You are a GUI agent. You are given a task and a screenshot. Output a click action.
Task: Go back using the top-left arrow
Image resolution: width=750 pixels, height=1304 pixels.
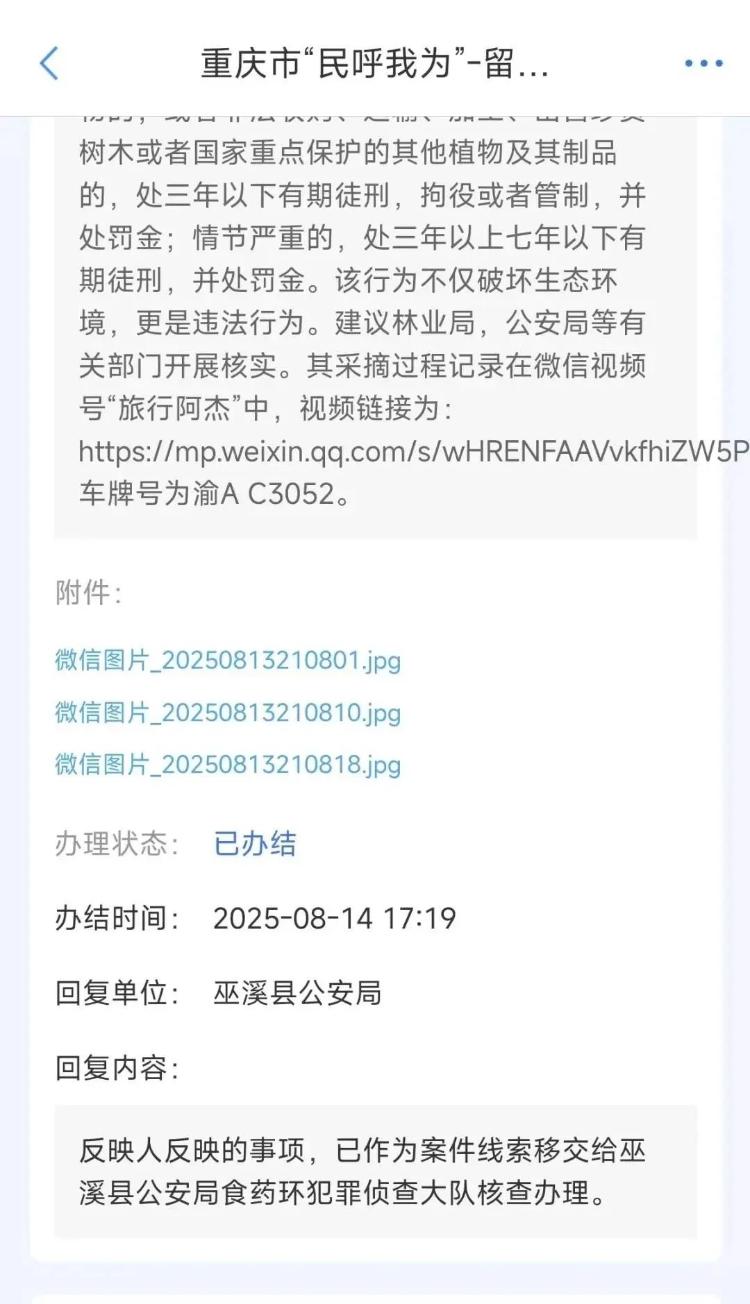tap(49, 63)
